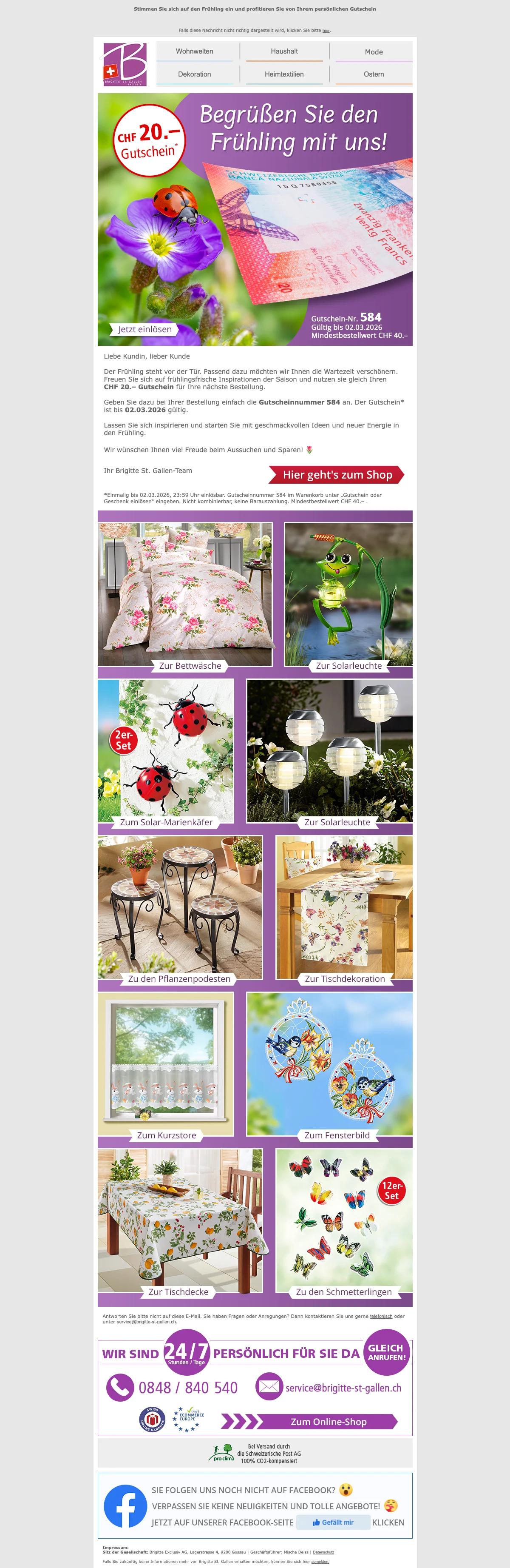Viewport: 510px width, 1568px height.
Task: Open the Wohnwelten category
Action: [x=195, y=51]
